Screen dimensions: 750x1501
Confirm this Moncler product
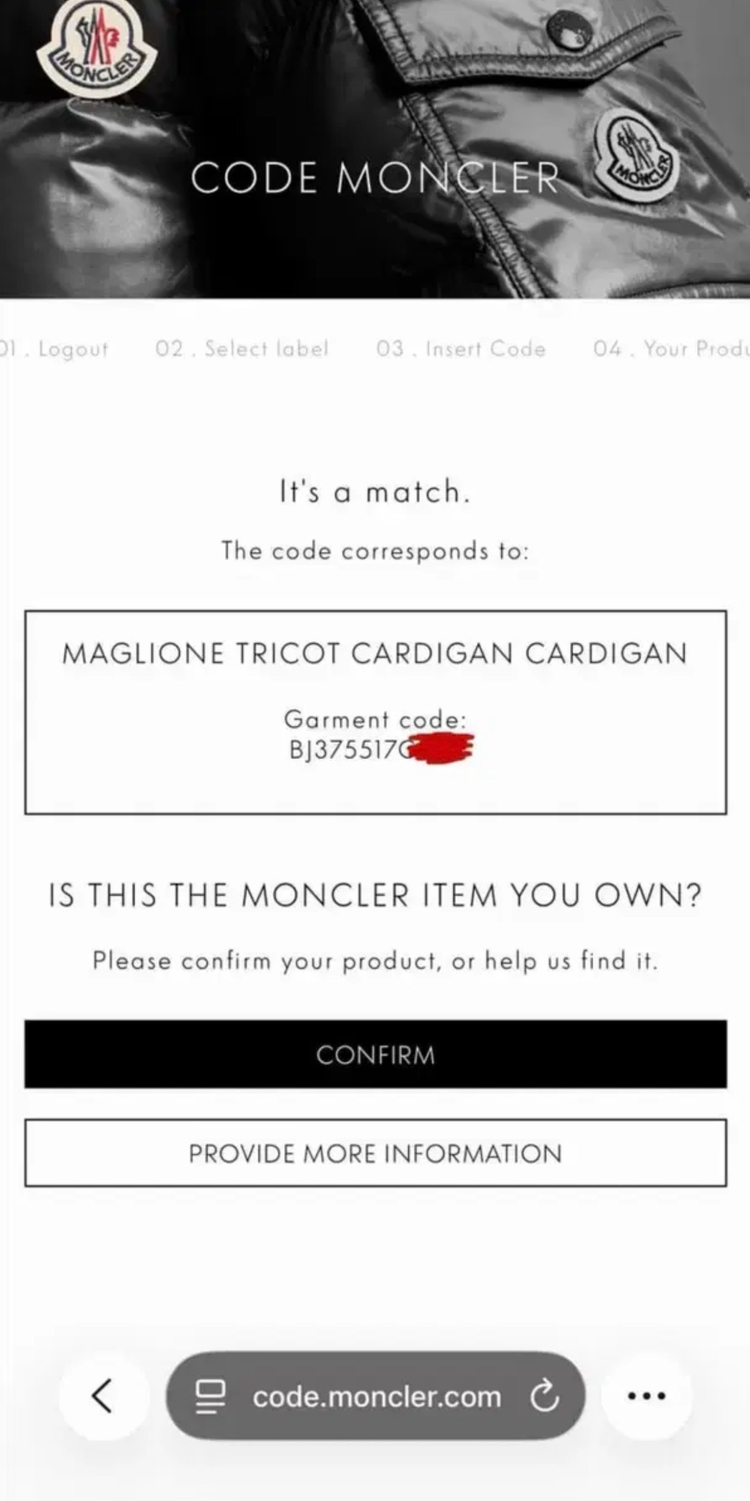tap(375, 1054)
